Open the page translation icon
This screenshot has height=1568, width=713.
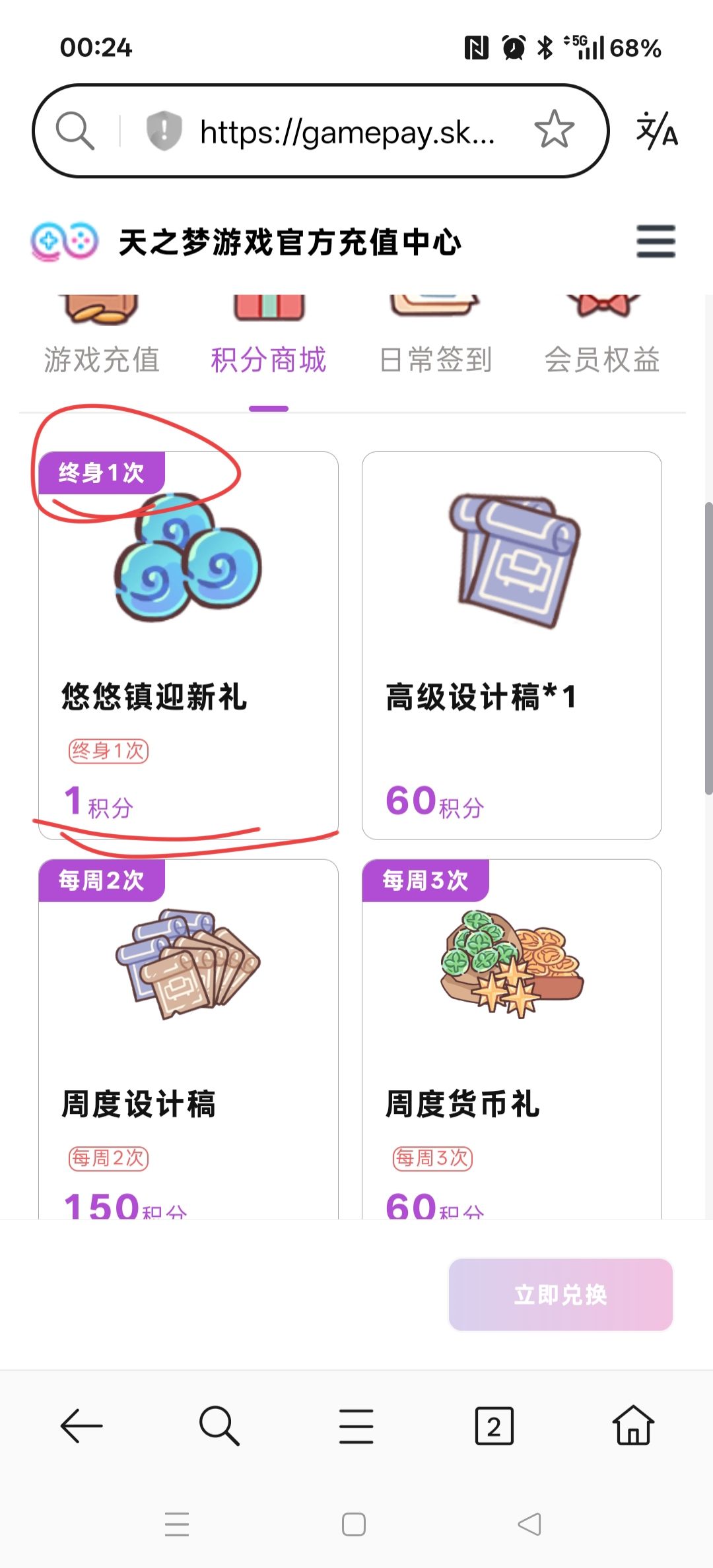658,129
